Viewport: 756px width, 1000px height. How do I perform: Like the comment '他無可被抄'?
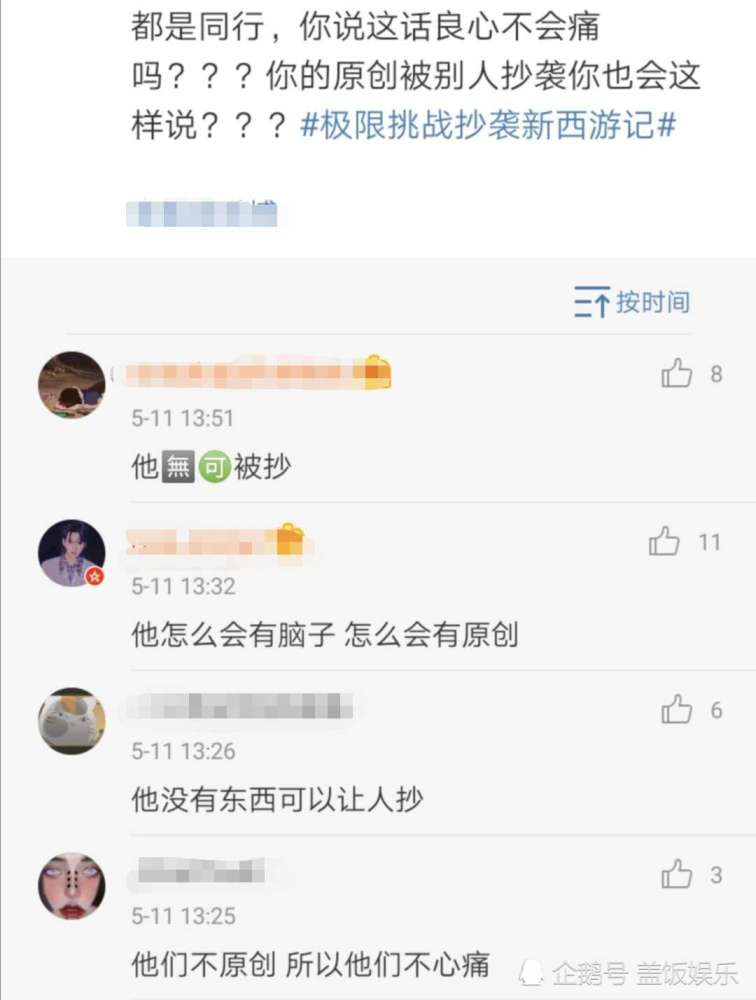pos(677,374)
